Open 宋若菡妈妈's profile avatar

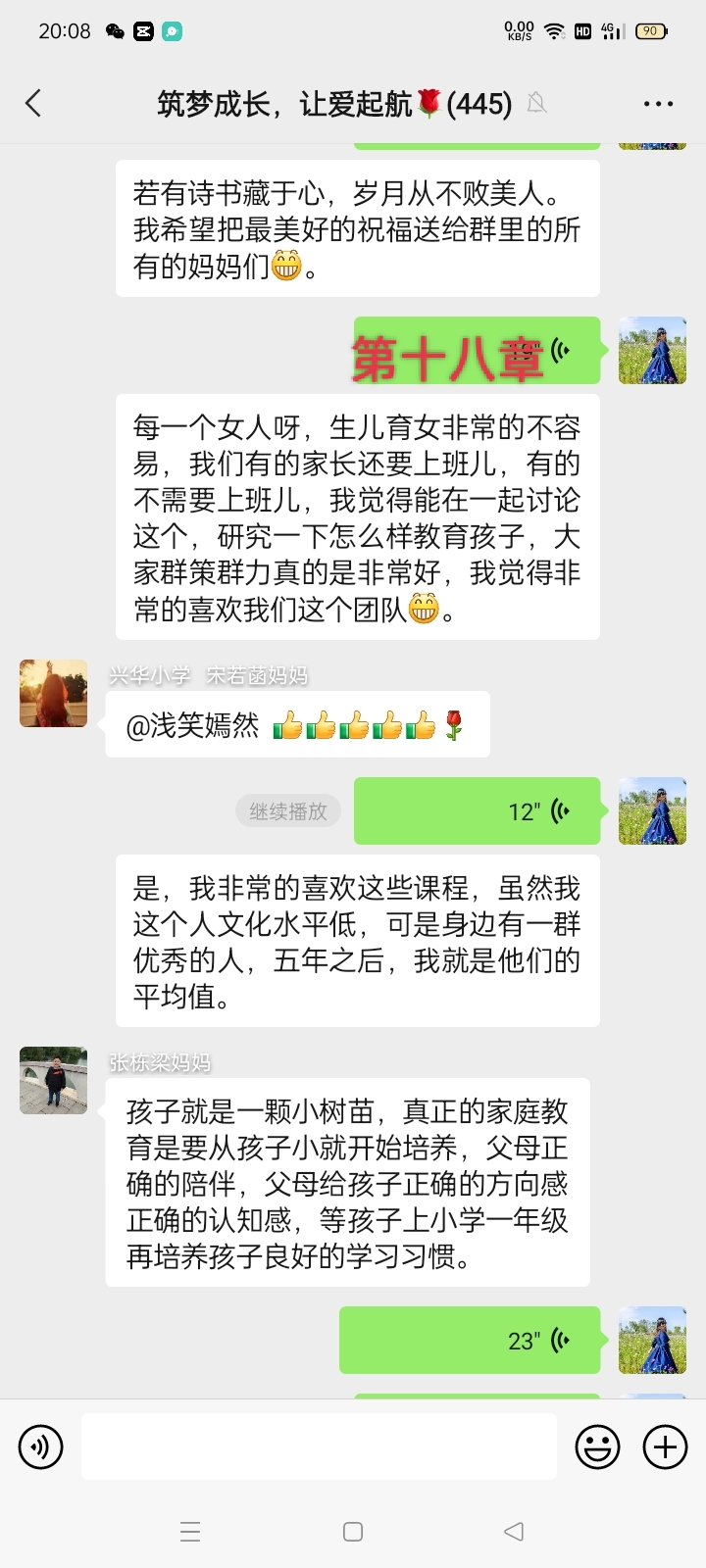(52, 694)
